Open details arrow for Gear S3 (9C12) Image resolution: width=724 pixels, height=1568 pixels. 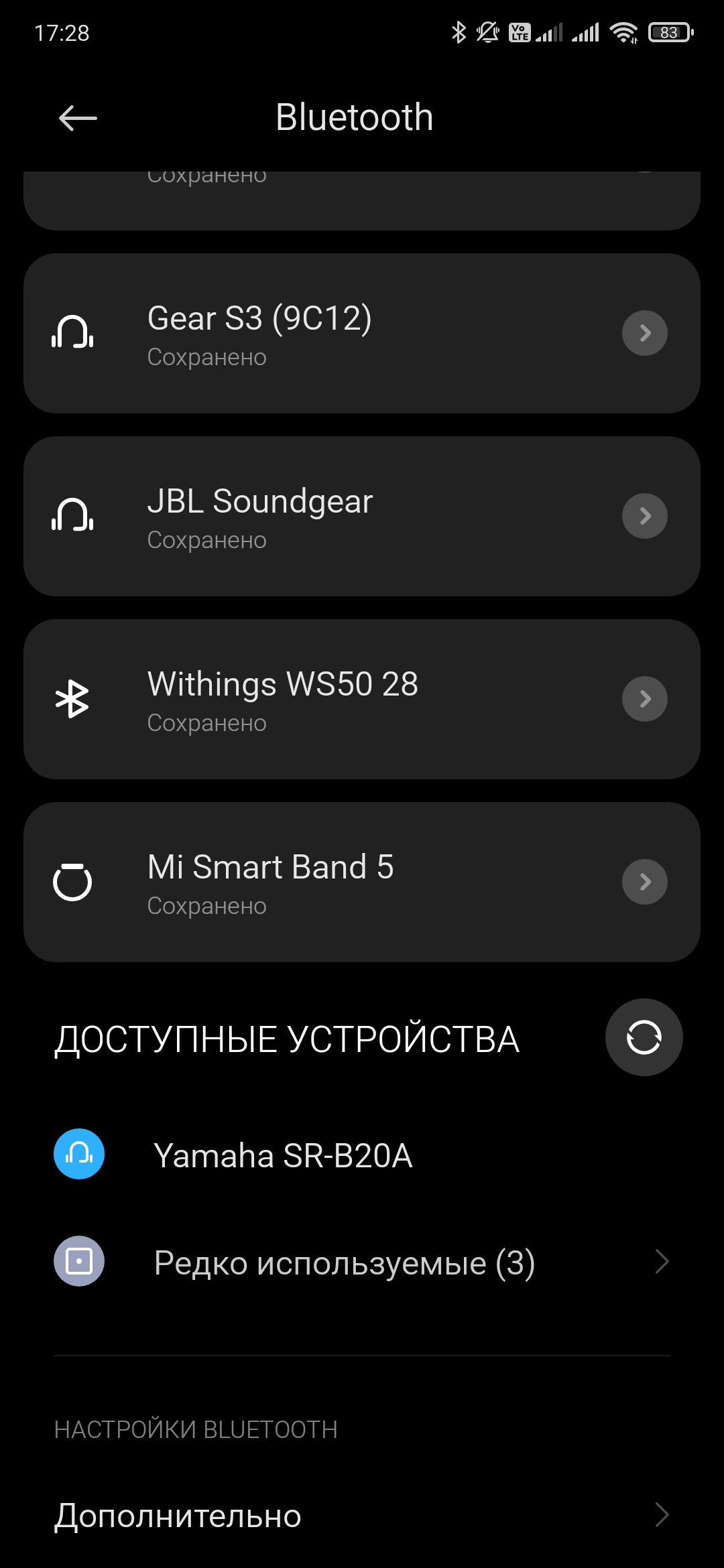[644, 333]
